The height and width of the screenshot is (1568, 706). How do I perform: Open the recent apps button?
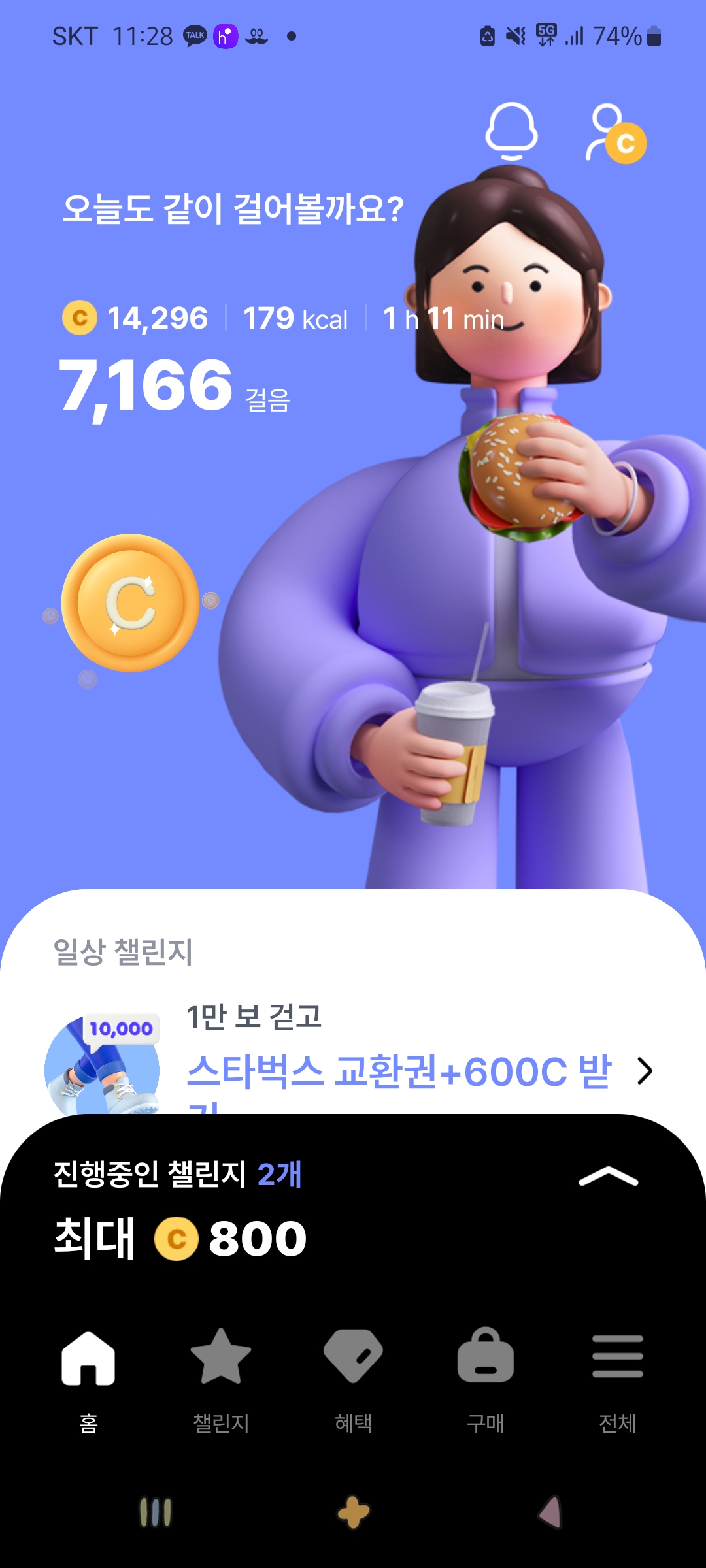156,1512
